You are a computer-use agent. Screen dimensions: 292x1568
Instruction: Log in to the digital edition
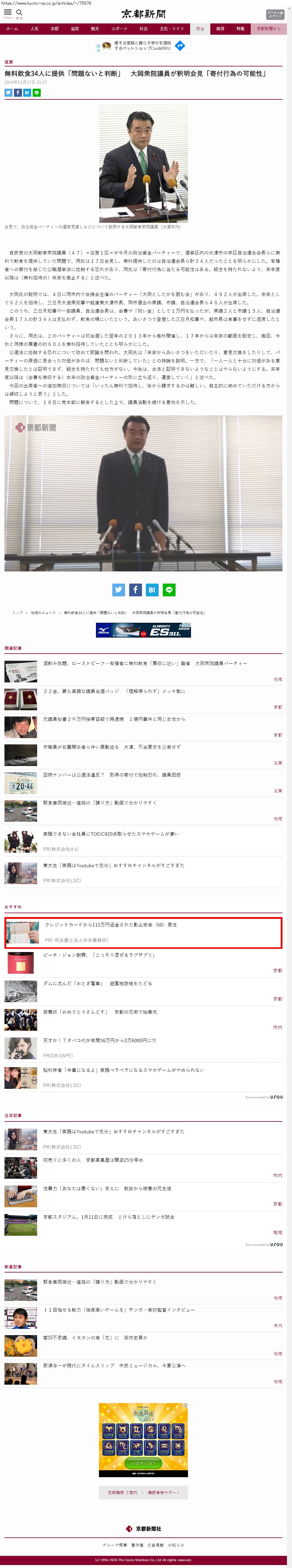[x=275, y=14]
